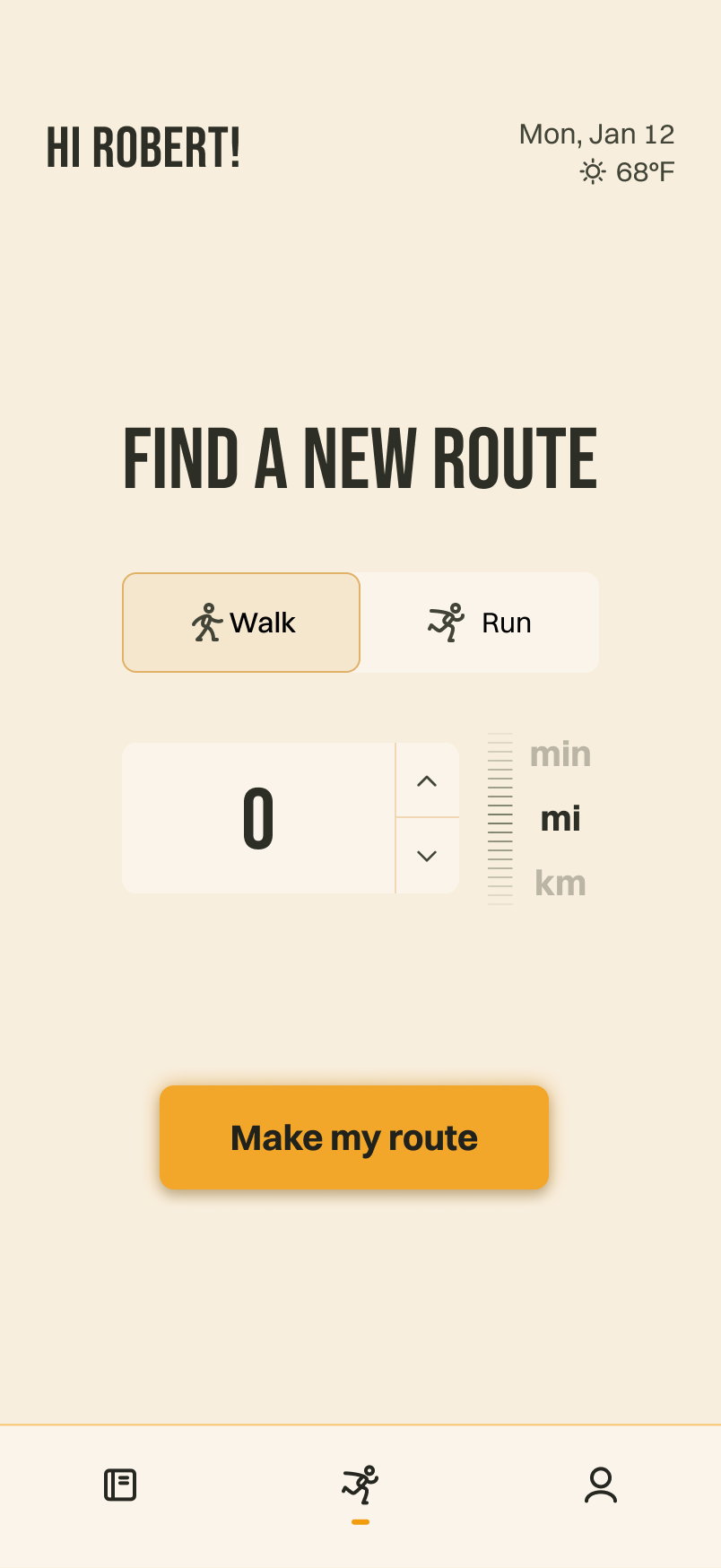This screenshot has height=1568, width=721.
Task: Tap the Make my route button
Action: tap(354, 1137)
